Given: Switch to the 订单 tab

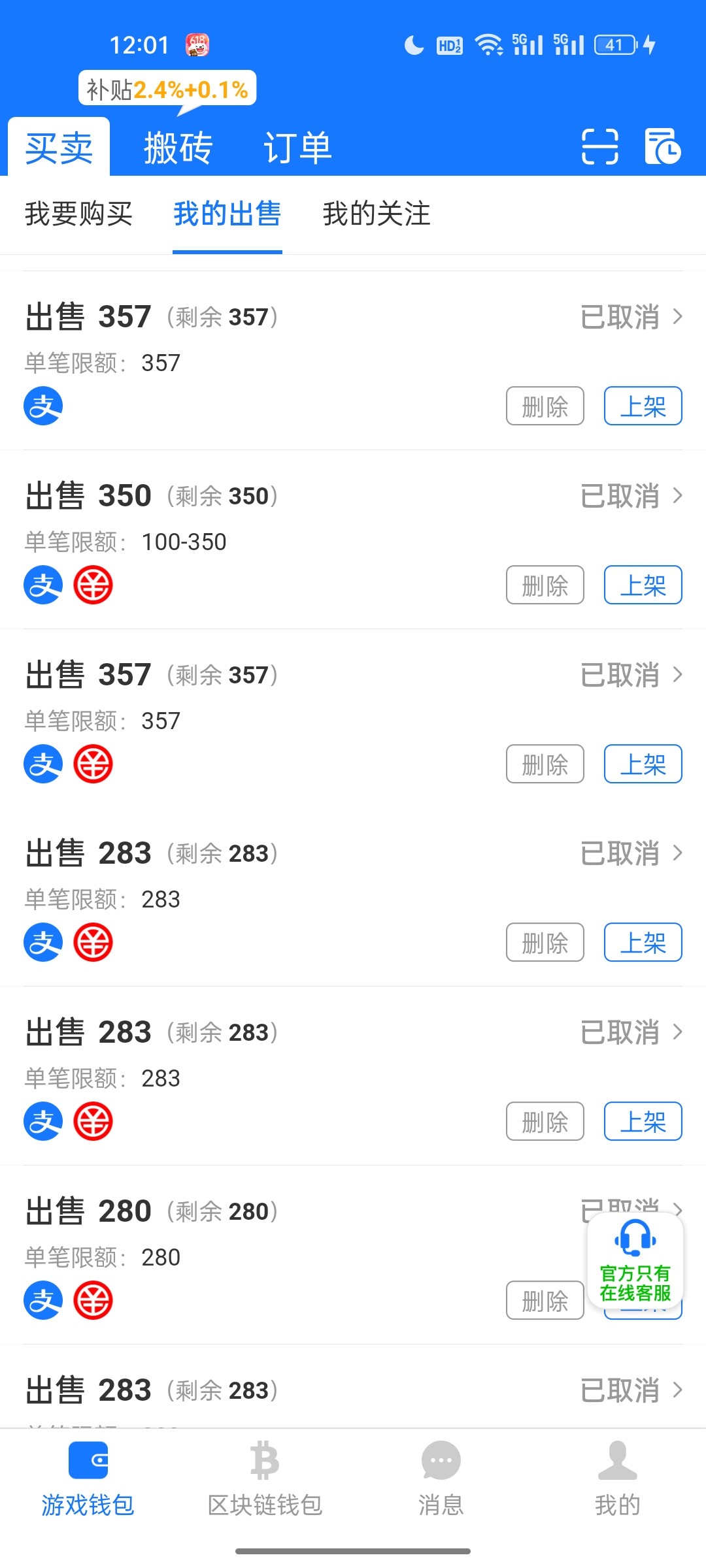Looking at the screenshot, I should click(297, 148).
